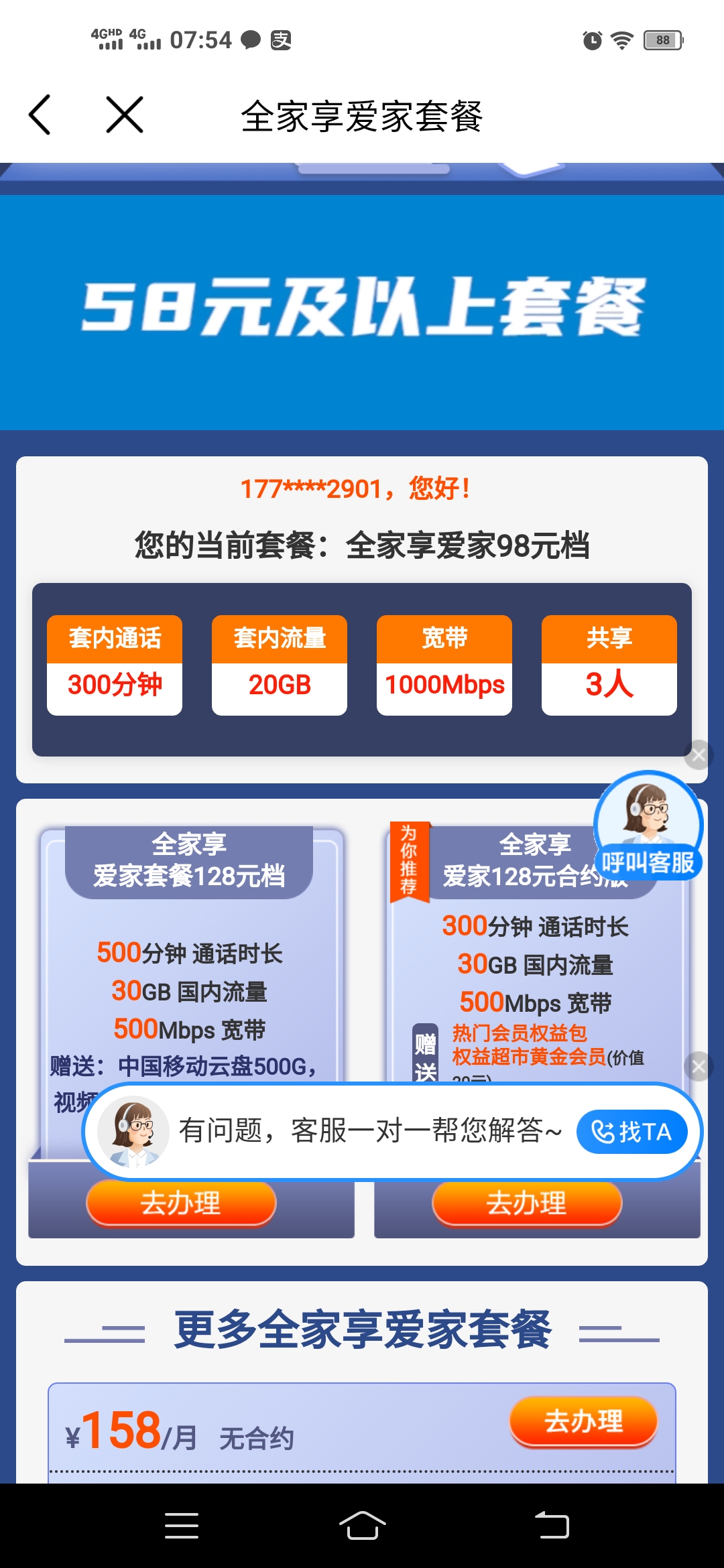Go back using the header arrow
724x1568 pixels.
(40, 115)
